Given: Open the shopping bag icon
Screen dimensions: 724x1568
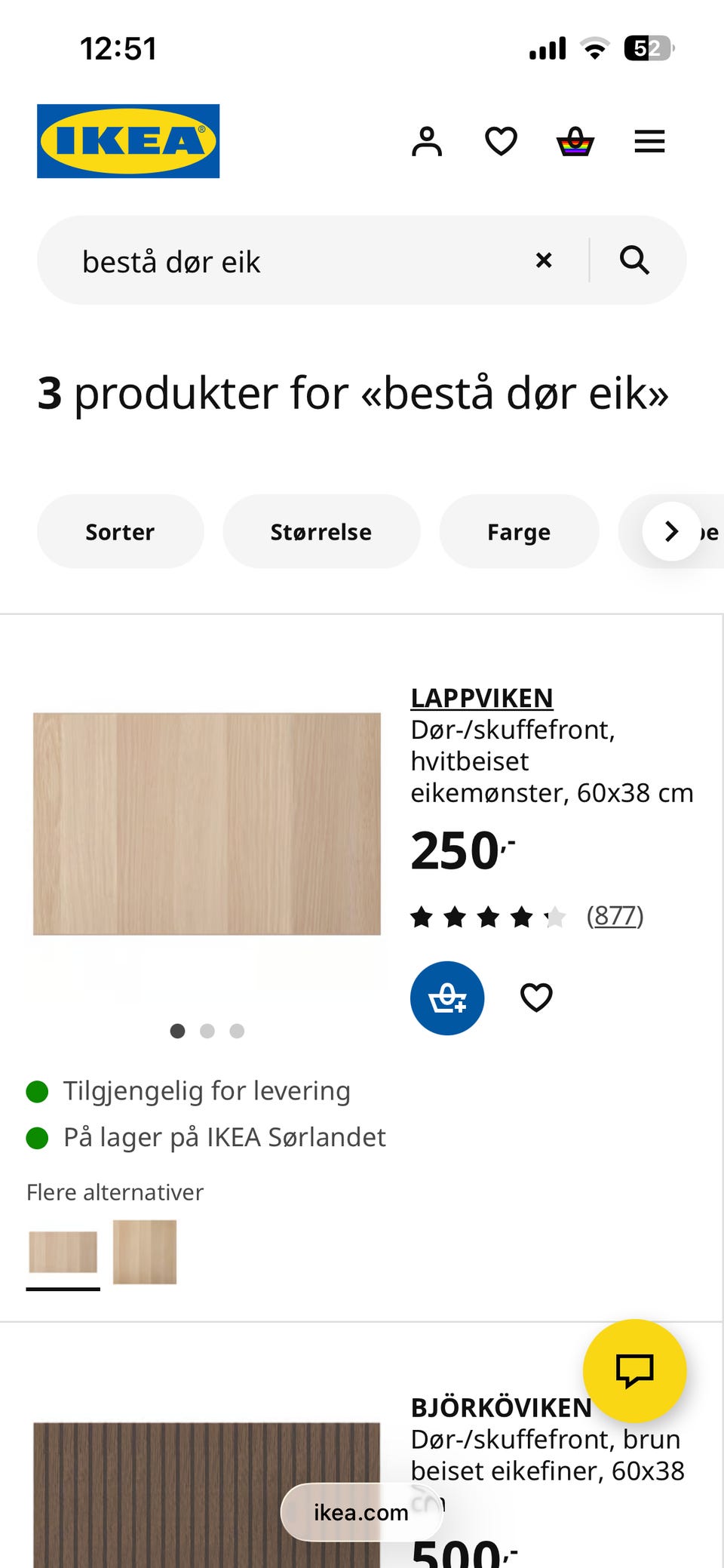Looking at the screenshot, I should tap(574, 140).
